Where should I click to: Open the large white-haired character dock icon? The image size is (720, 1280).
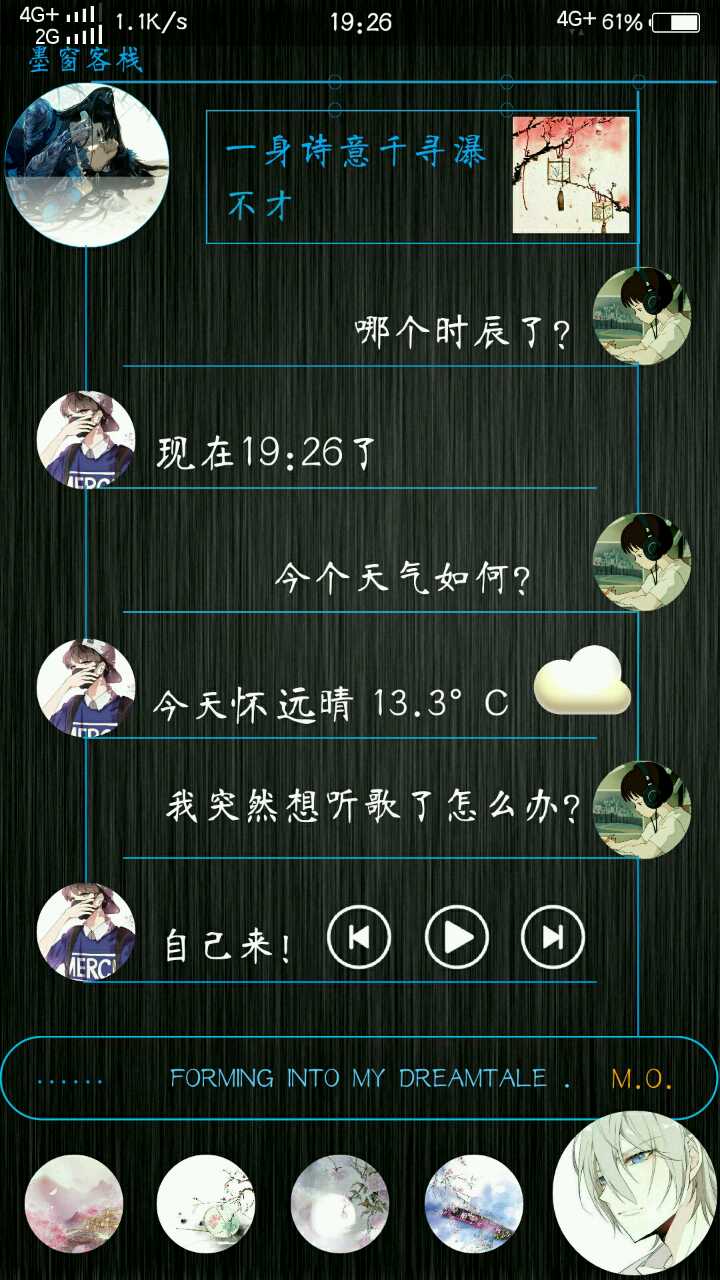coord(634,1191)
